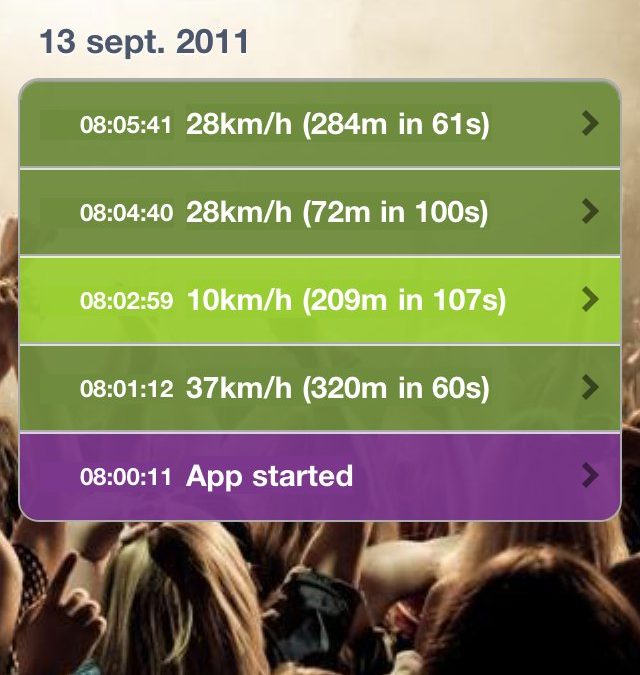640x675 pixels.
Task: View details of the 08:01:12 37km/h entry
Action: coord(320,388)
